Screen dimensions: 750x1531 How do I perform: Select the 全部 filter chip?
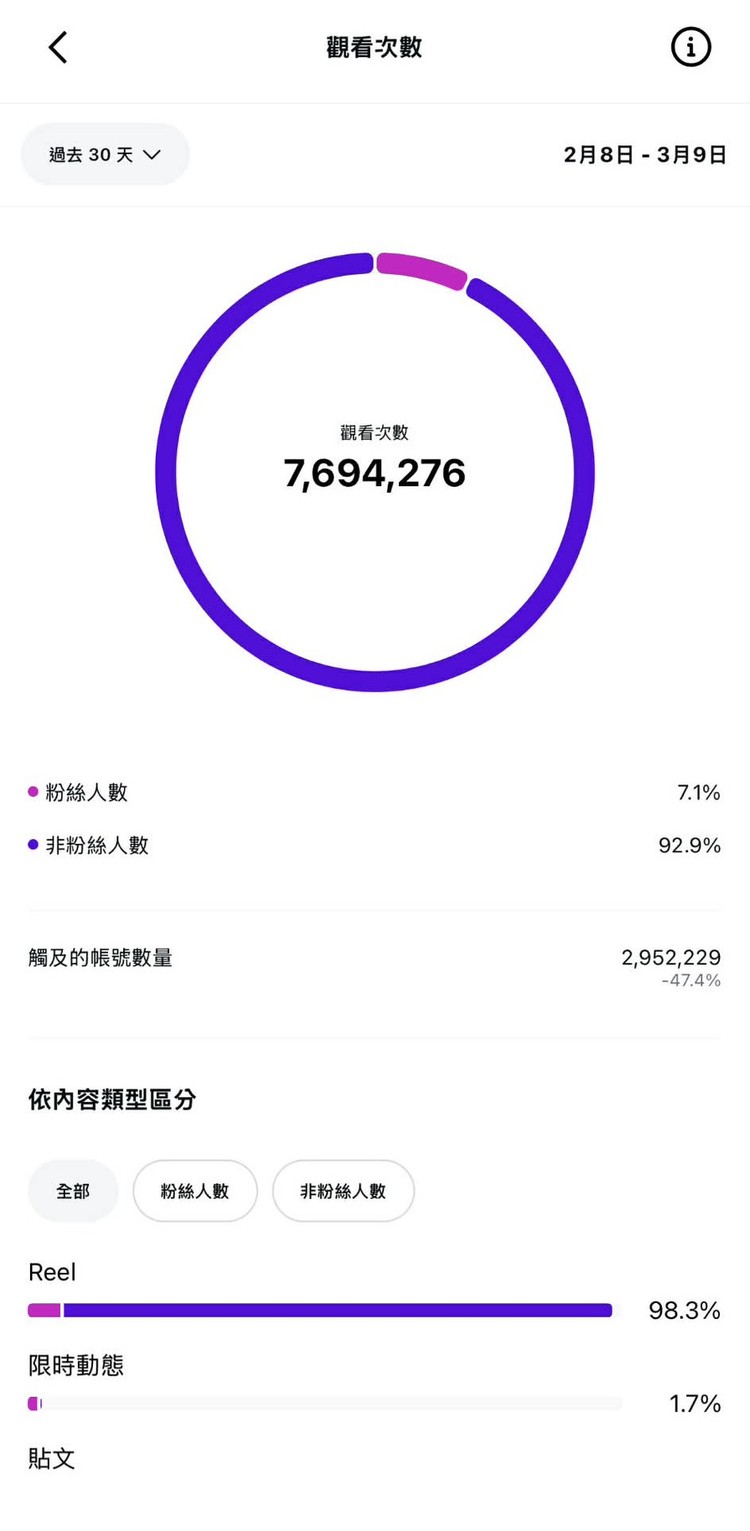[x=72, y=1191]
